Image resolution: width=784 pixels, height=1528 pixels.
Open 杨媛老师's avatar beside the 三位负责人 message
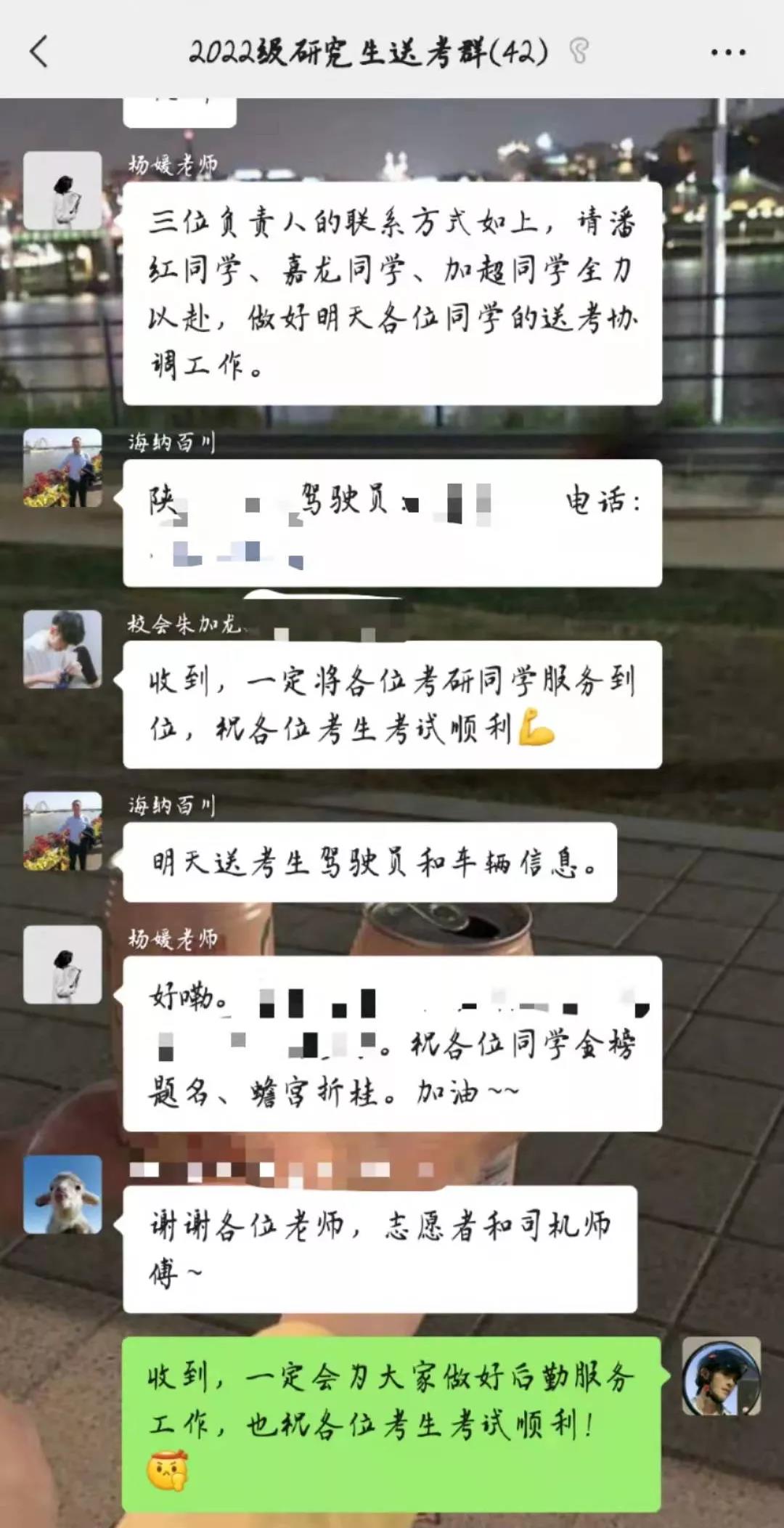[x=62, y=190]
